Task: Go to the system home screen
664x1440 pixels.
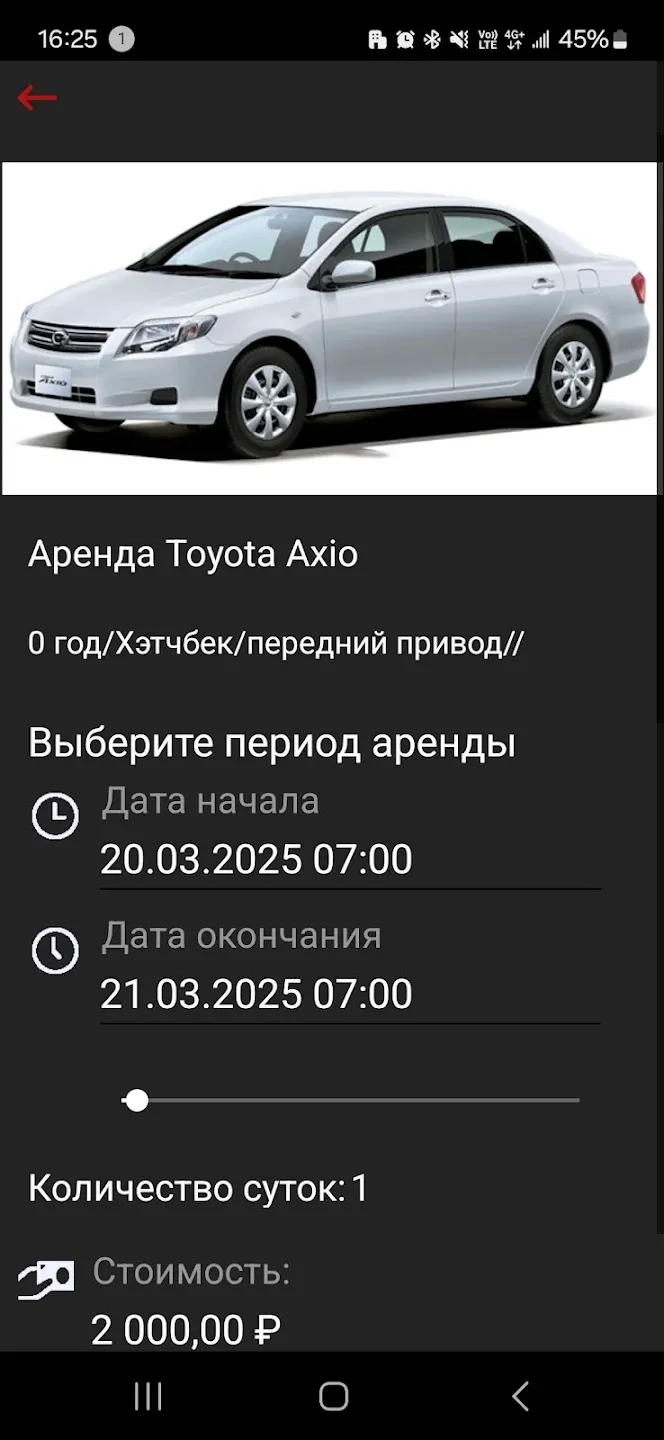Action: pos(333,1396)
